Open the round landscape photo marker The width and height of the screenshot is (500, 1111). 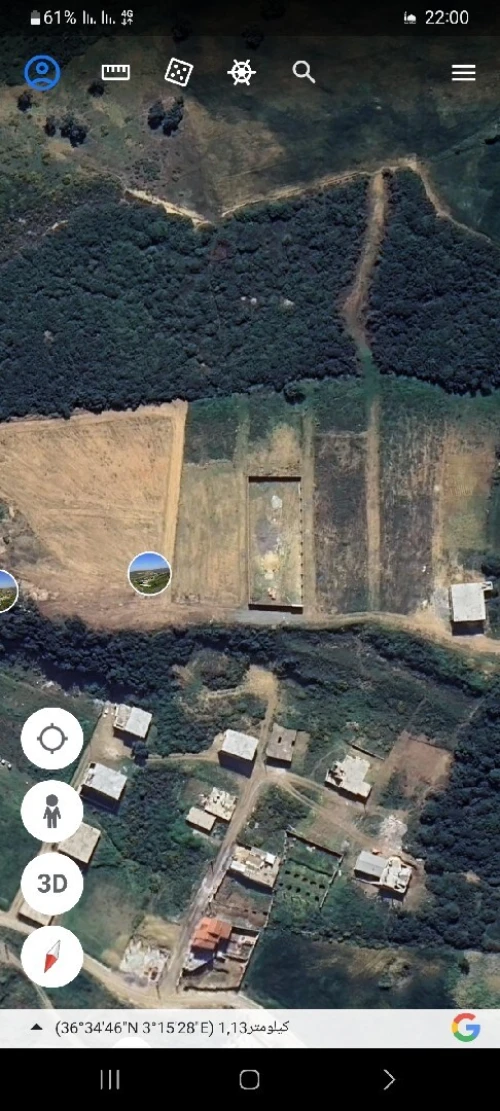pos(149,573)
